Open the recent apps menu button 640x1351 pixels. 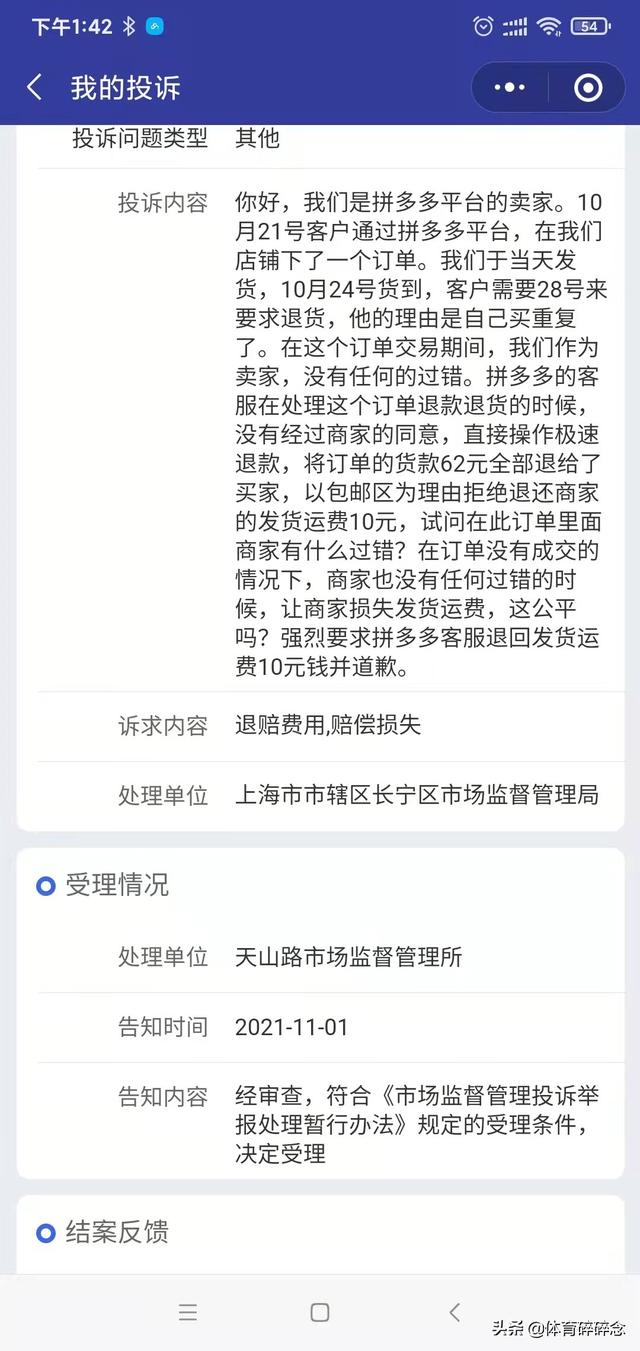point(188,1313)
